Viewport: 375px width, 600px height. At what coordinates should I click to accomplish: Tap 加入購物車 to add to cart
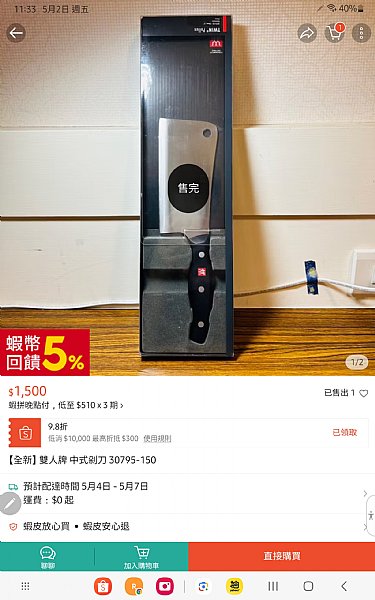click(141, 557)
